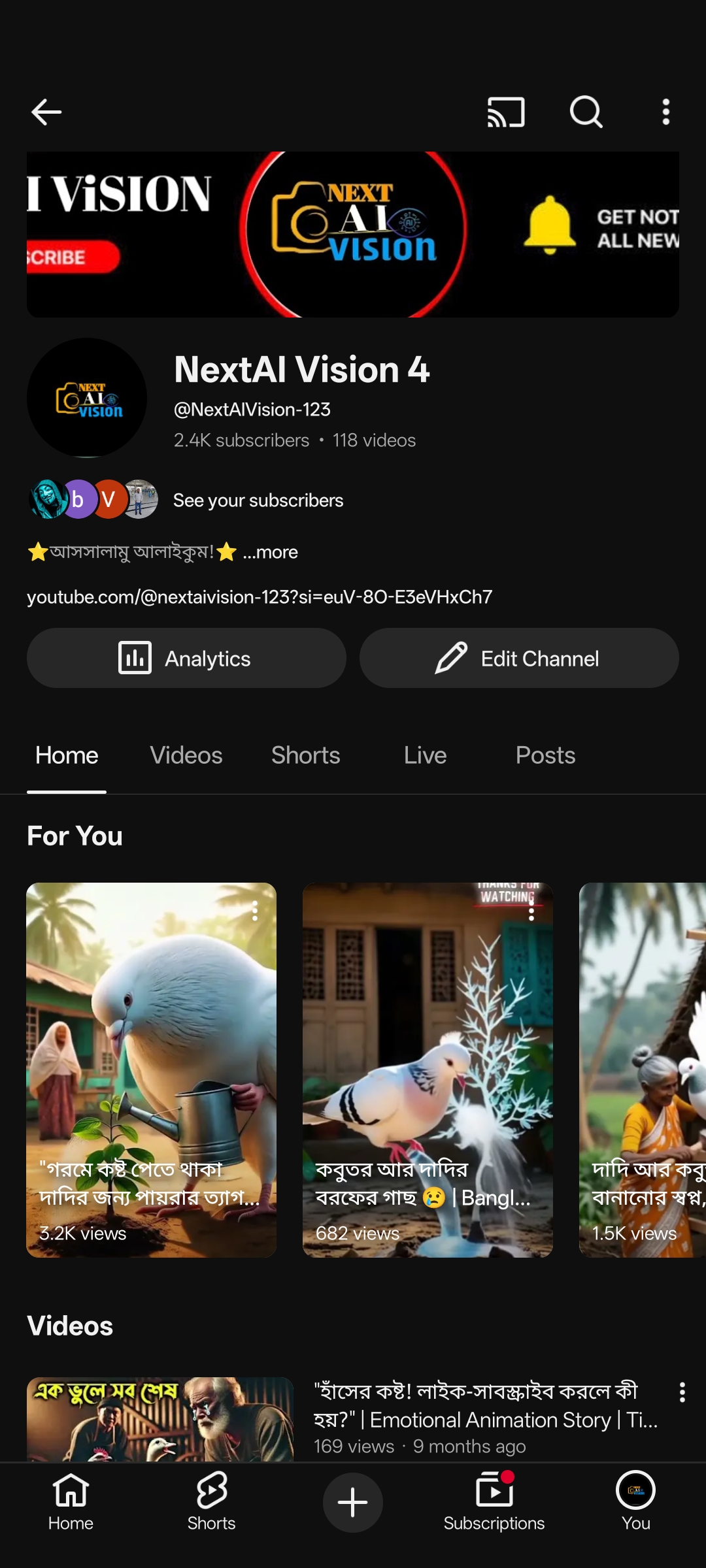
Task: Open options for the 169 views video
Action: [682, 1392]
